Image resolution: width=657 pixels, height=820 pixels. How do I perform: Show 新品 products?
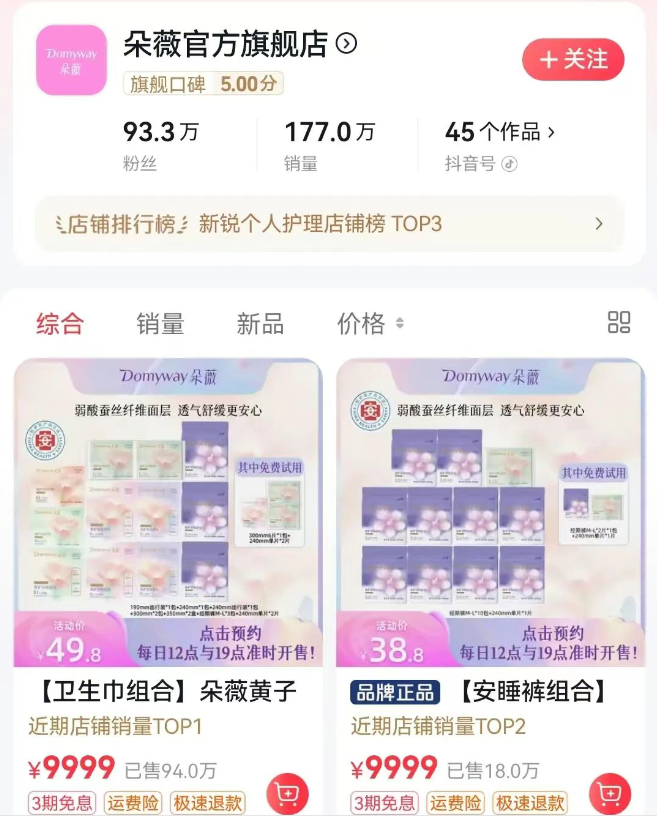click(260, 323)
